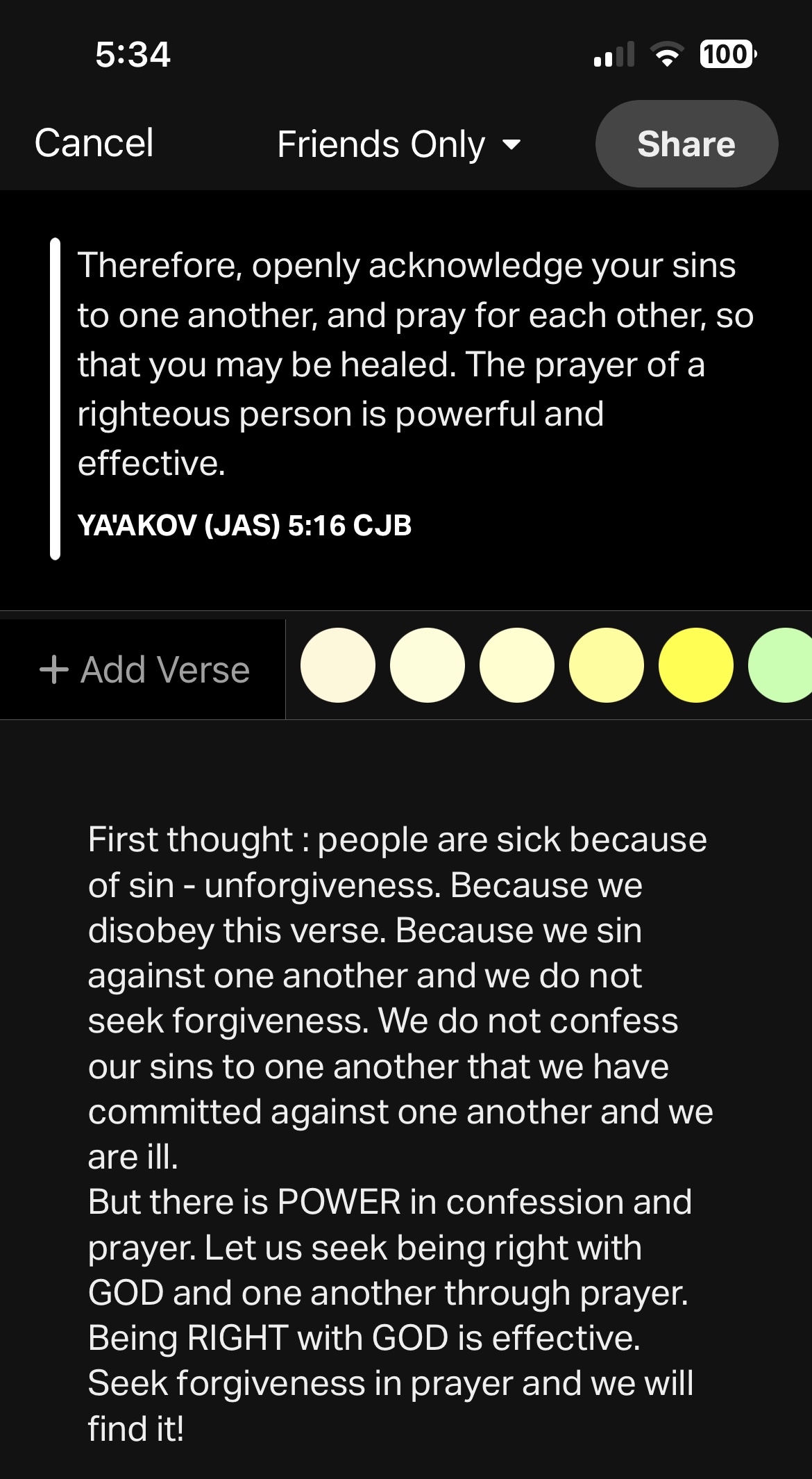The width and height of the screenshot is (812, 1479).
Task: Cancel the note draft
Action: pos(94,144)
